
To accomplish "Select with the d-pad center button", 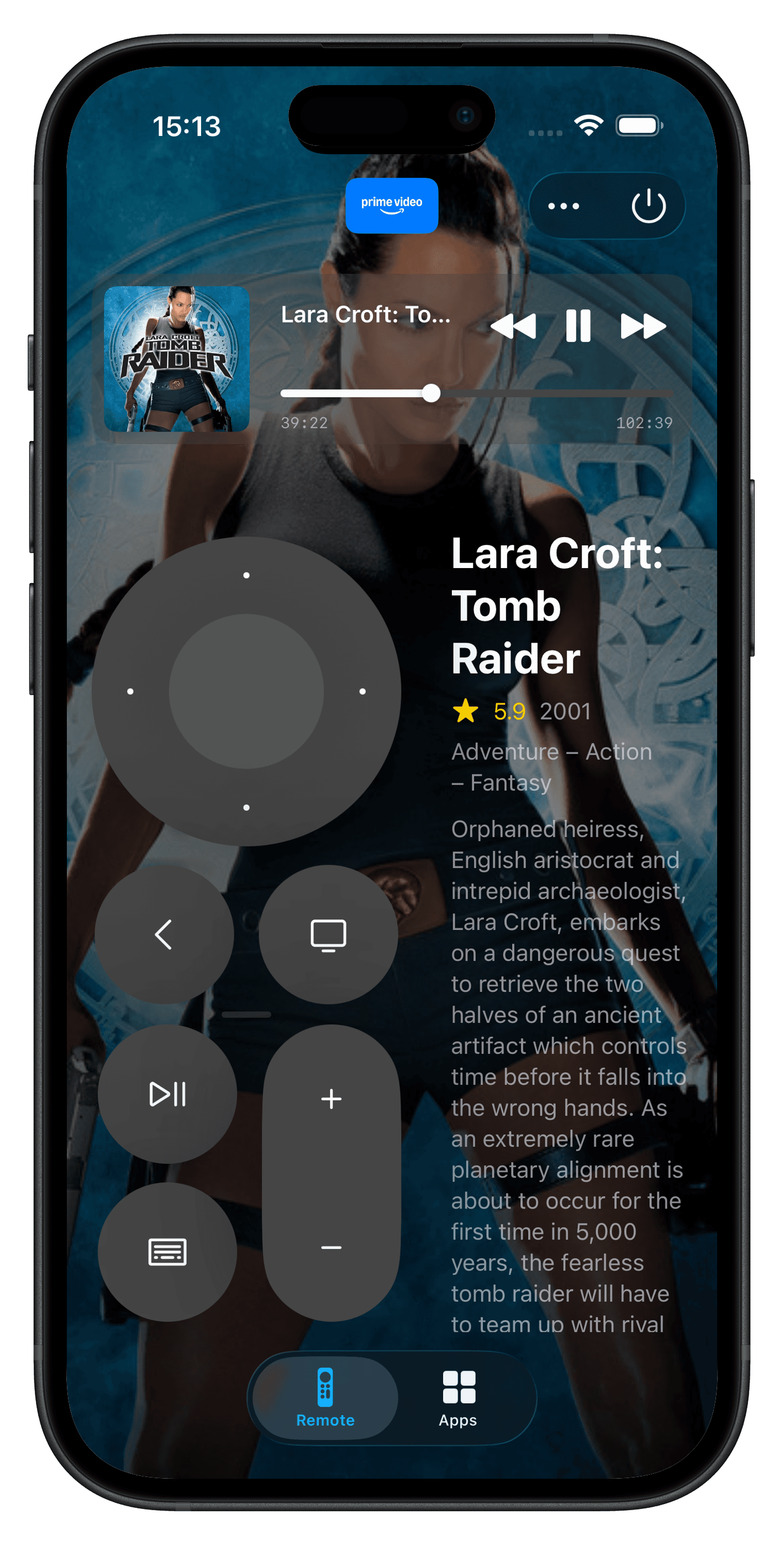I will point(246,691).
